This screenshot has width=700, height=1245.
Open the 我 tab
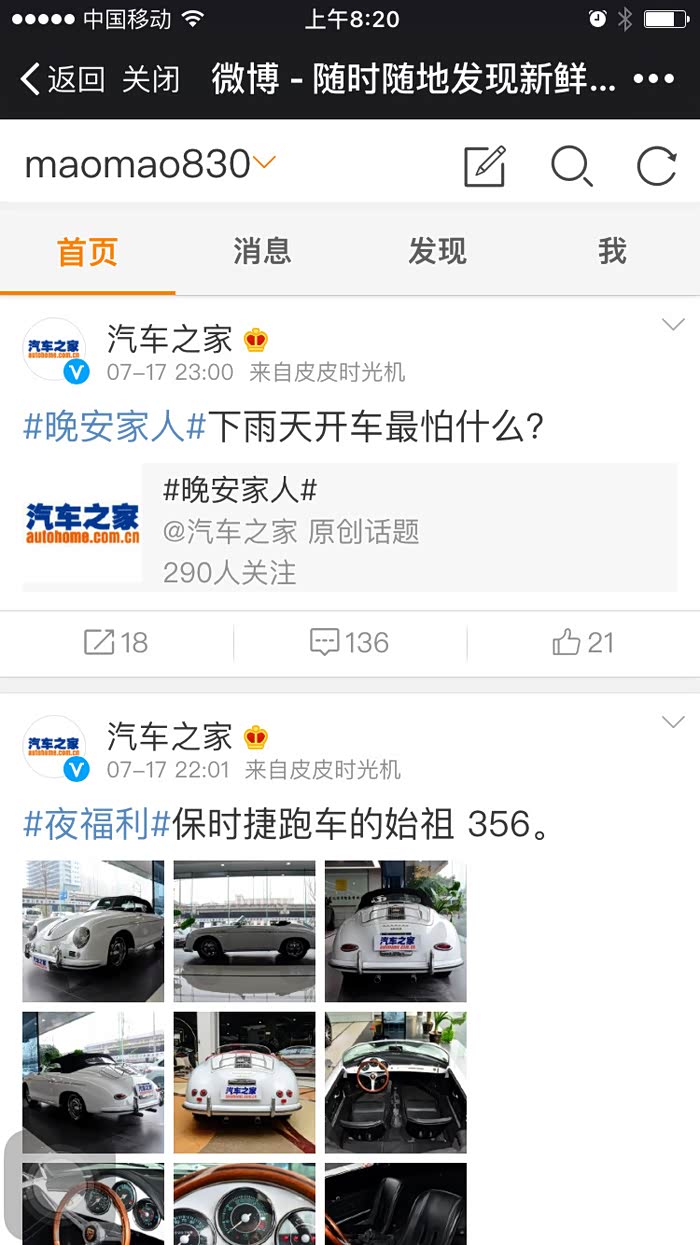612,251
